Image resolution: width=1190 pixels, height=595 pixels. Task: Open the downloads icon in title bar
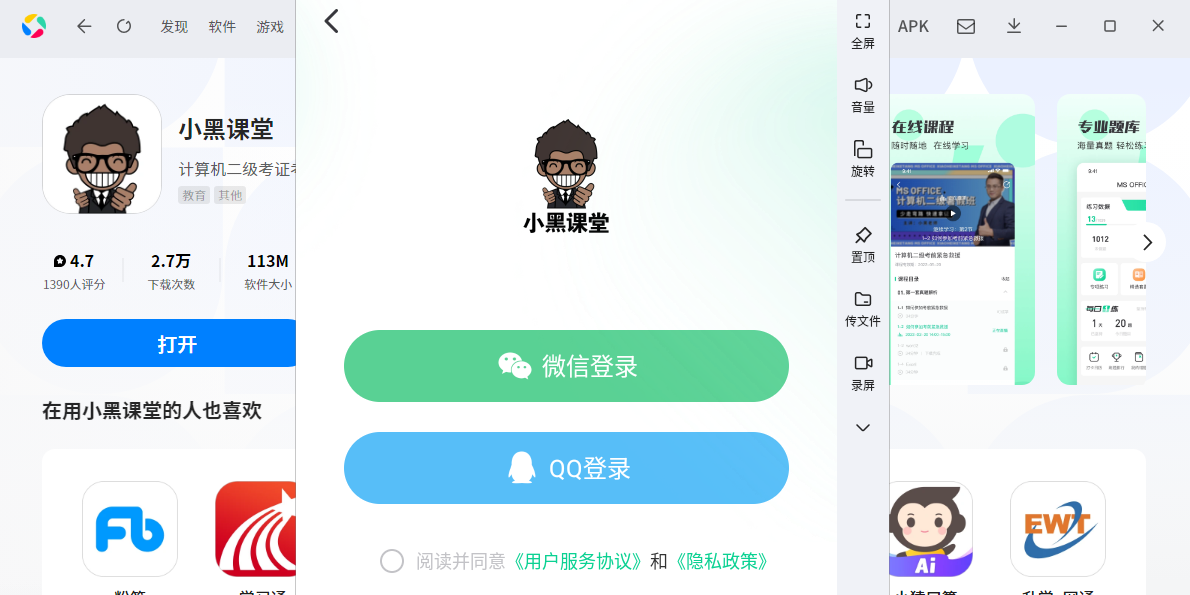[x=1014, y=26]
